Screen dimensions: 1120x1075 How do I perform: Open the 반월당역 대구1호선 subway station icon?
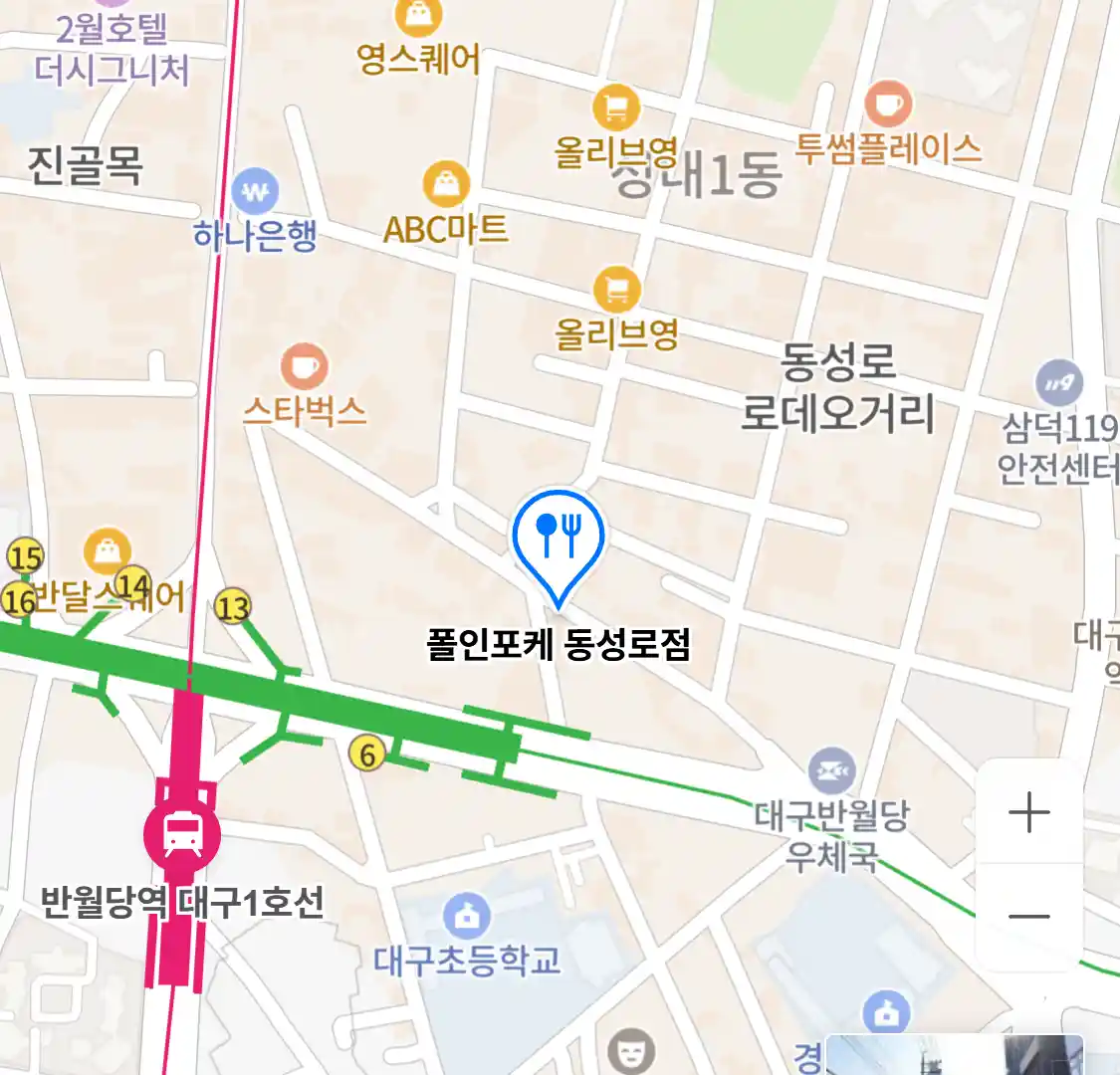(x=181, y=832)
